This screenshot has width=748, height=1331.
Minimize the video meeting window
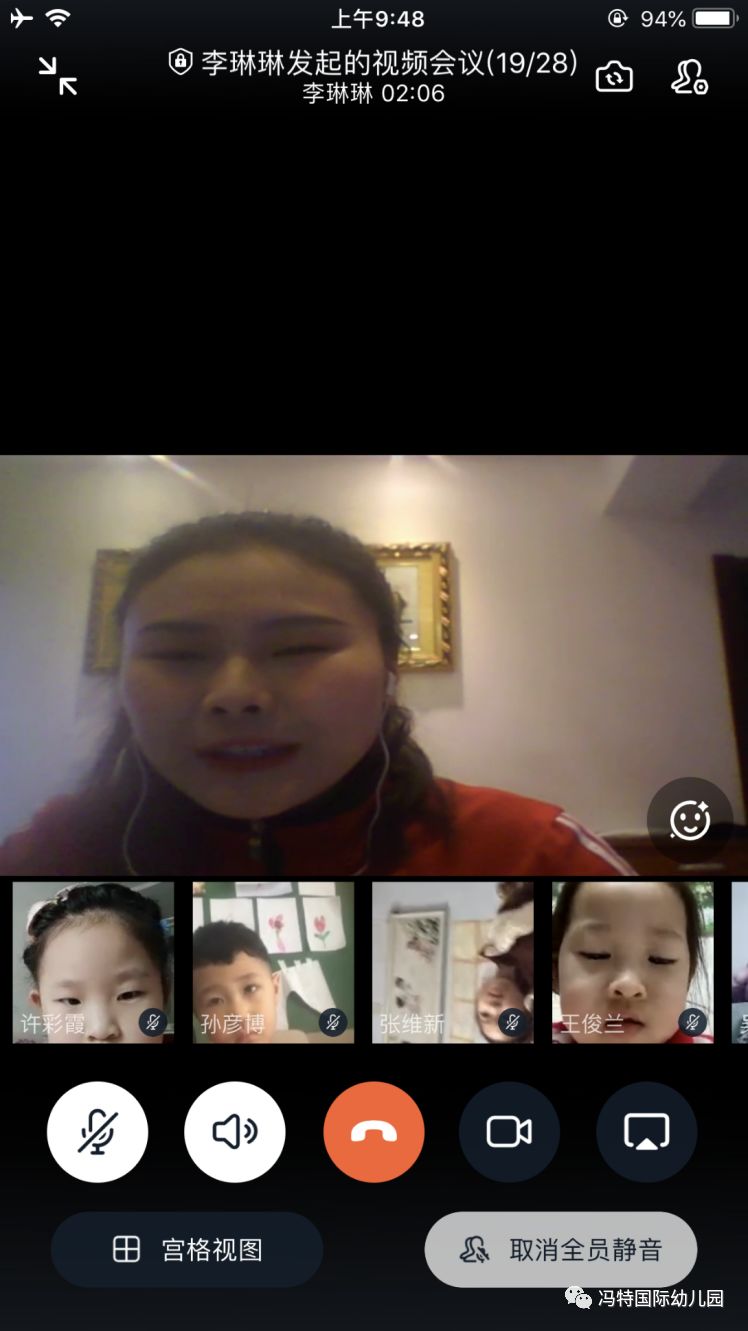58,76
